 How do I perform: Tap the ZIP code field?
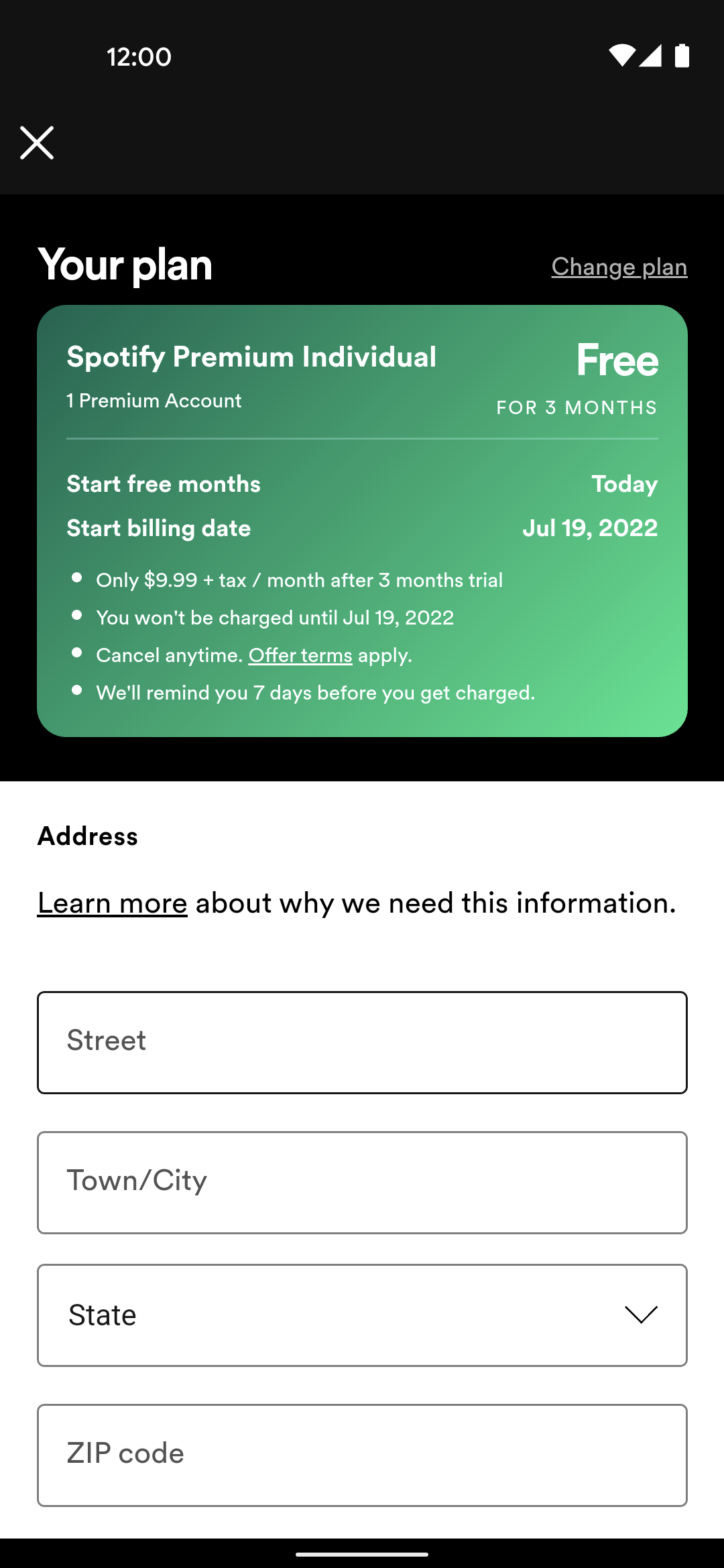coord(362,1455)
